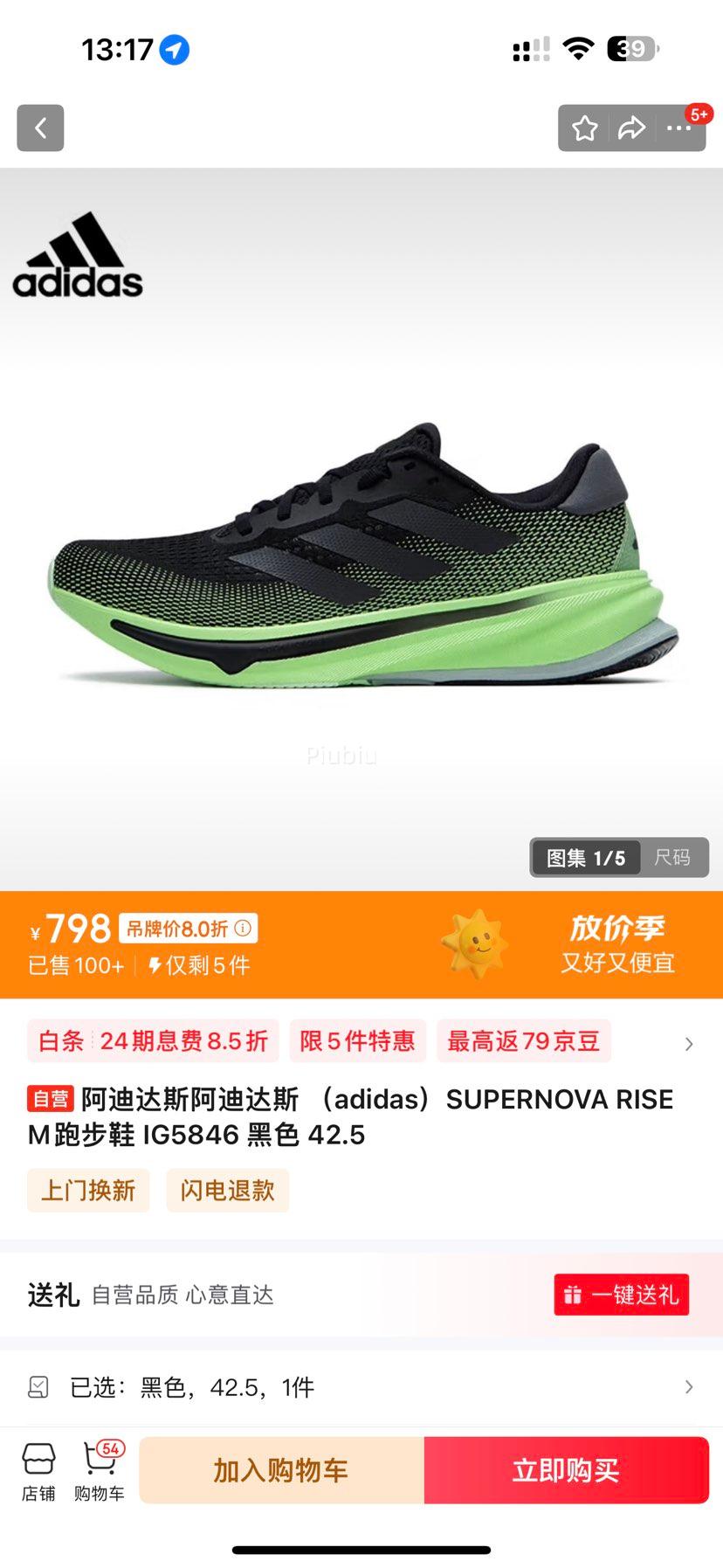Tap the 最高返79京豆 promotion tag
The width and height of the screenshot is (723, 1568).
pyautogui.click(x=524, y=1041)
